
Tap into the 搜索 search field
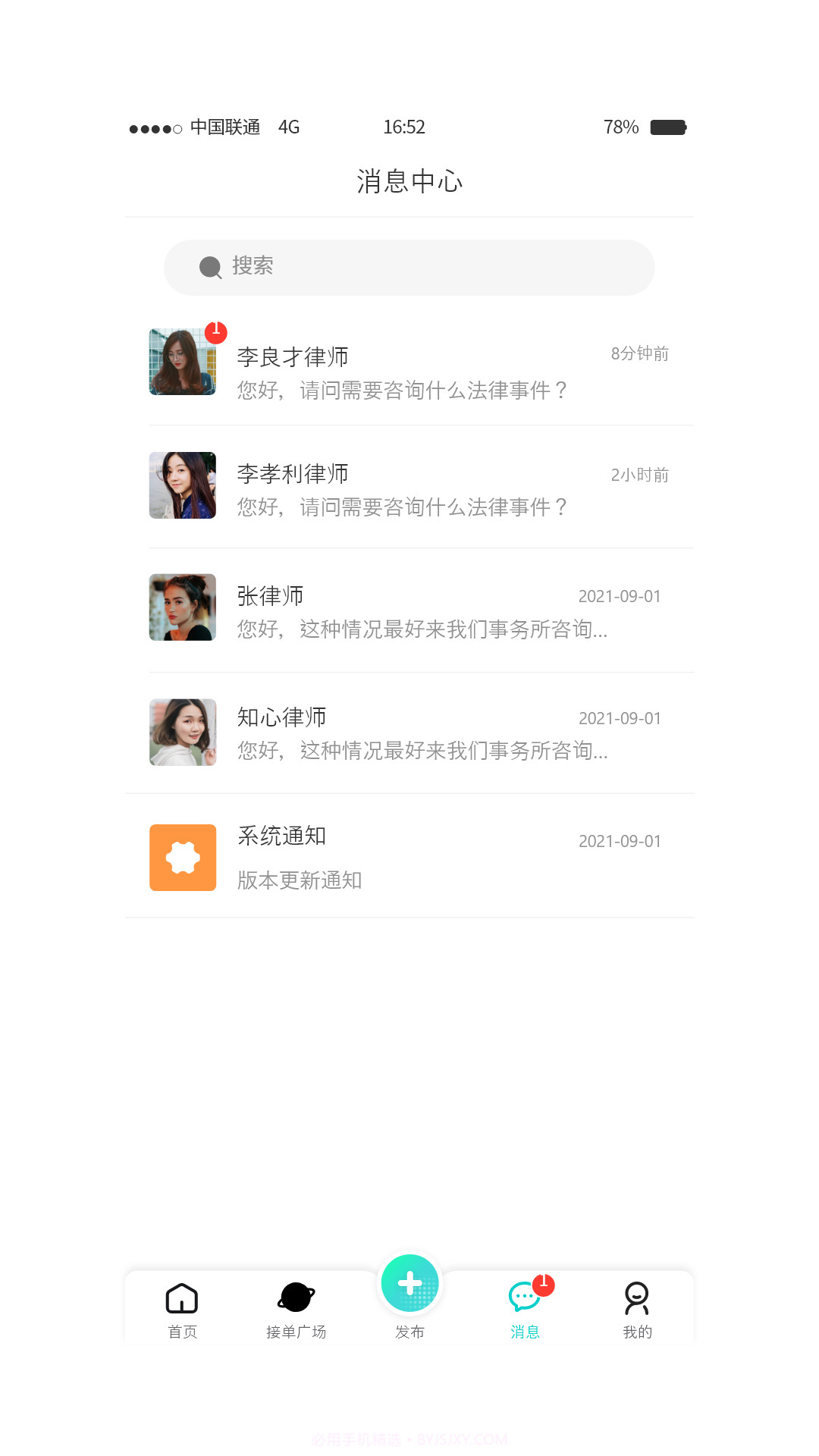pos(409,267)
